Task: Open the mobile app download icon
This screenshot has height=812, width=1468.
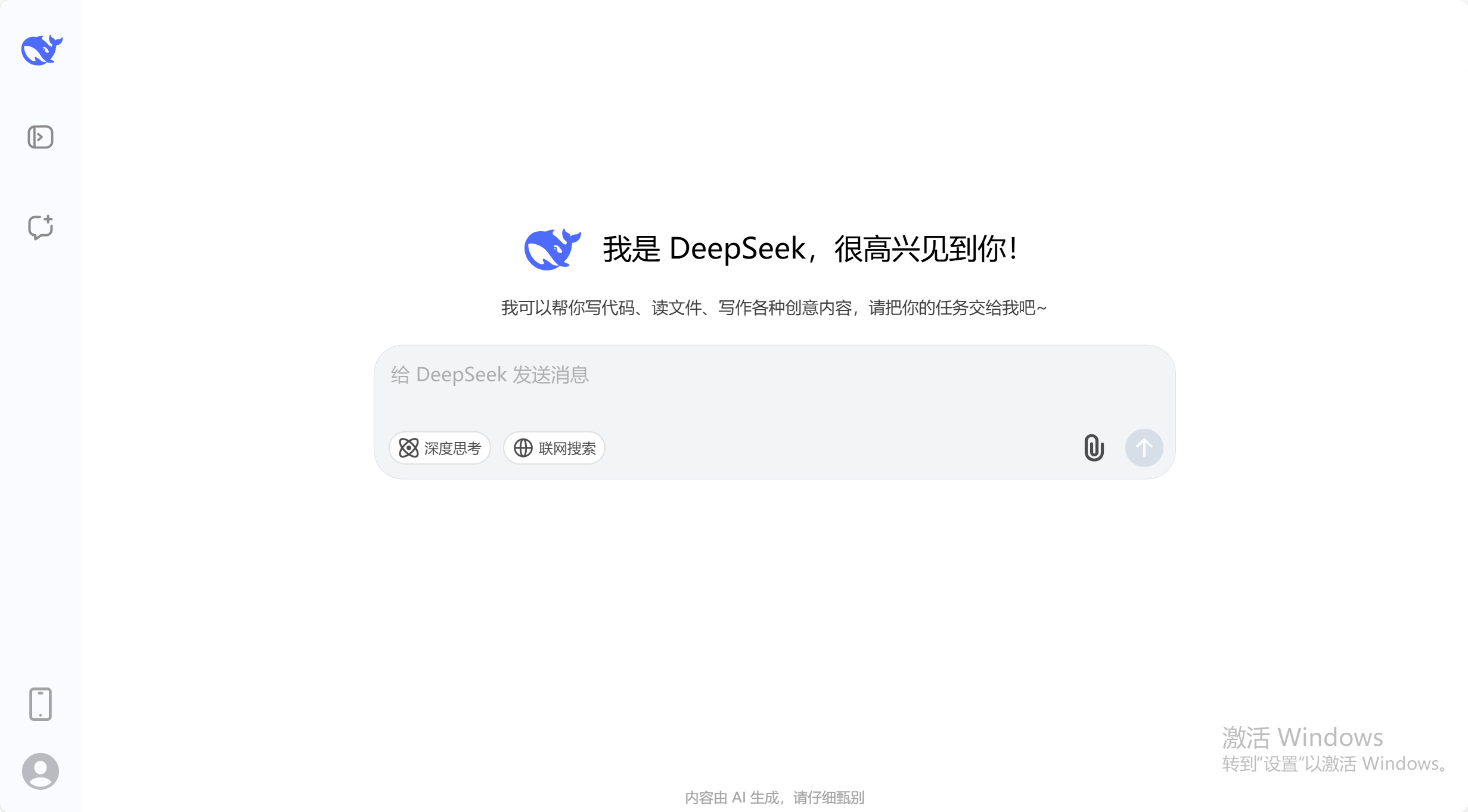Action: tap(41, 704)
